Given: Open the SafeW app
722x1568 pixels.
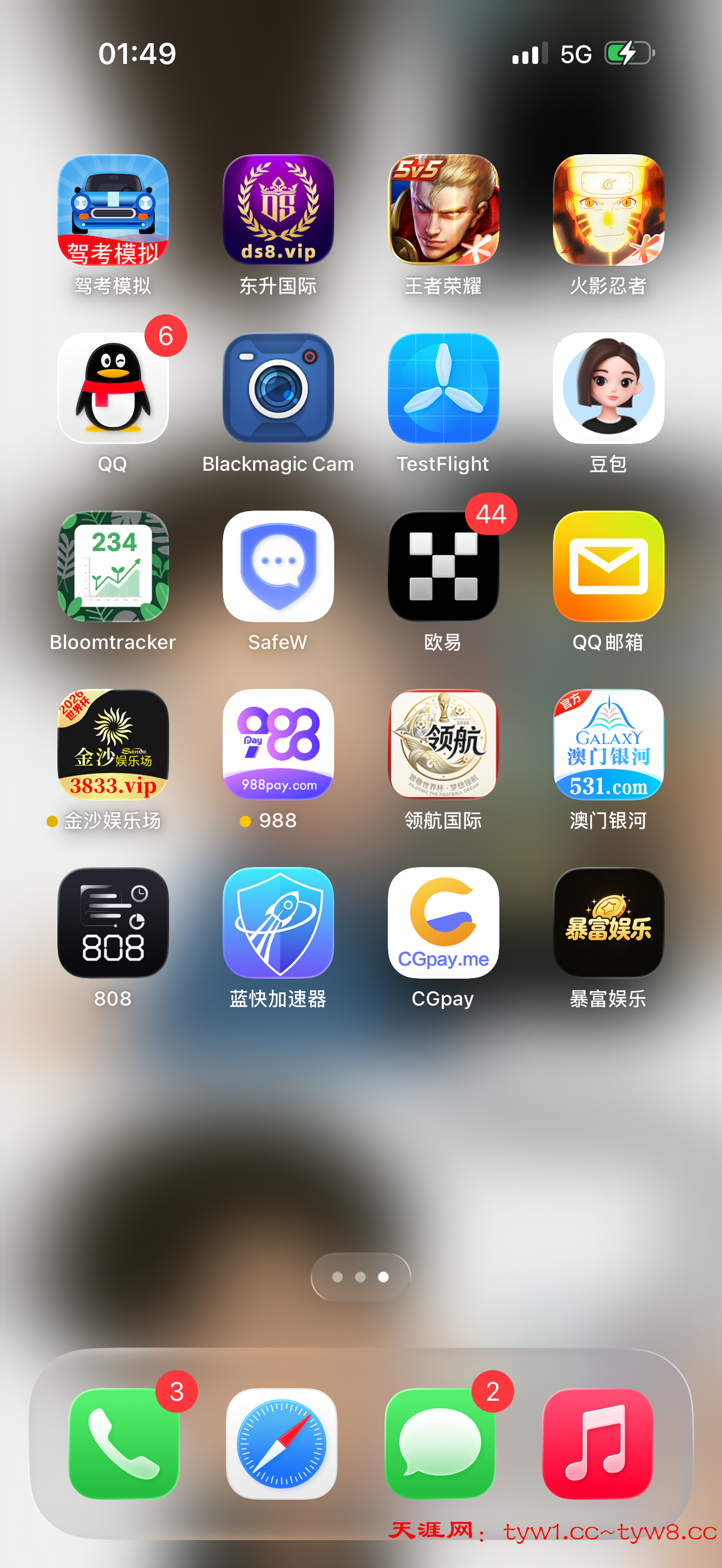Looking at the screenshot, I should pyautogui.click(x=278, y=566).
